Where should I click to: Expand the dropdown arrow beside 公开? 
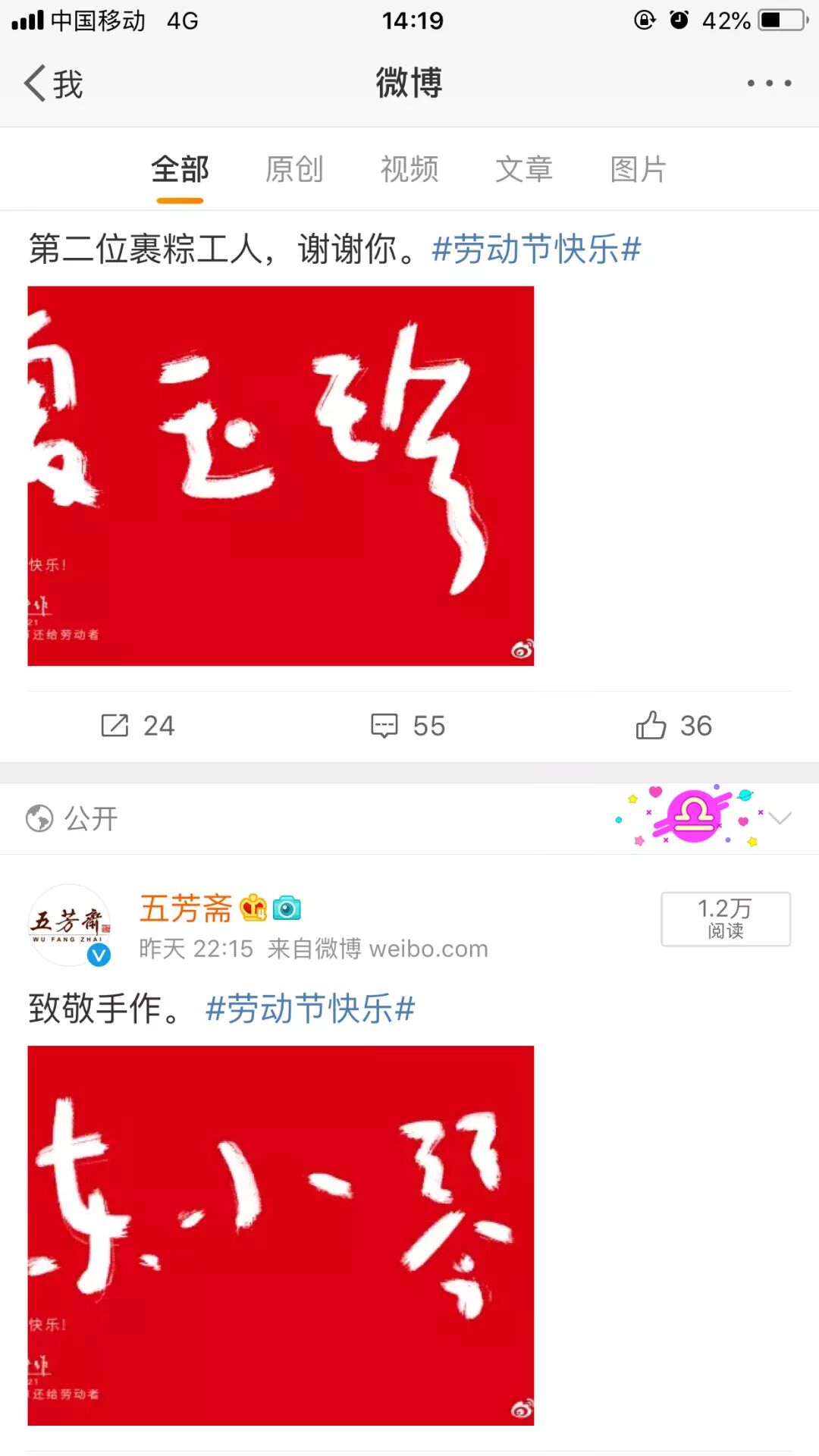[780, 818]
